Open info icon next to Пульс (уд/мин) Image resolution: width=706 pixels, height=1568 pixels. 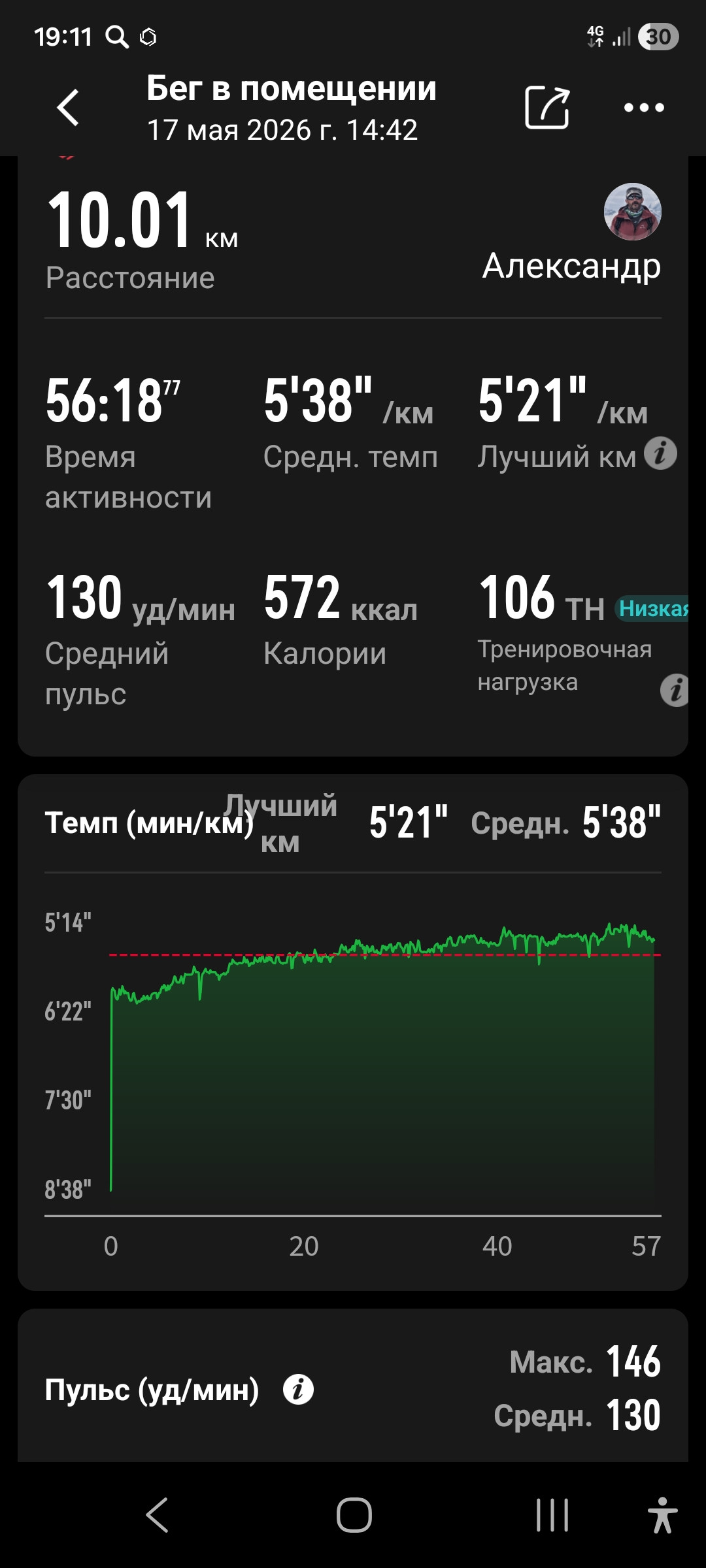298,1390
